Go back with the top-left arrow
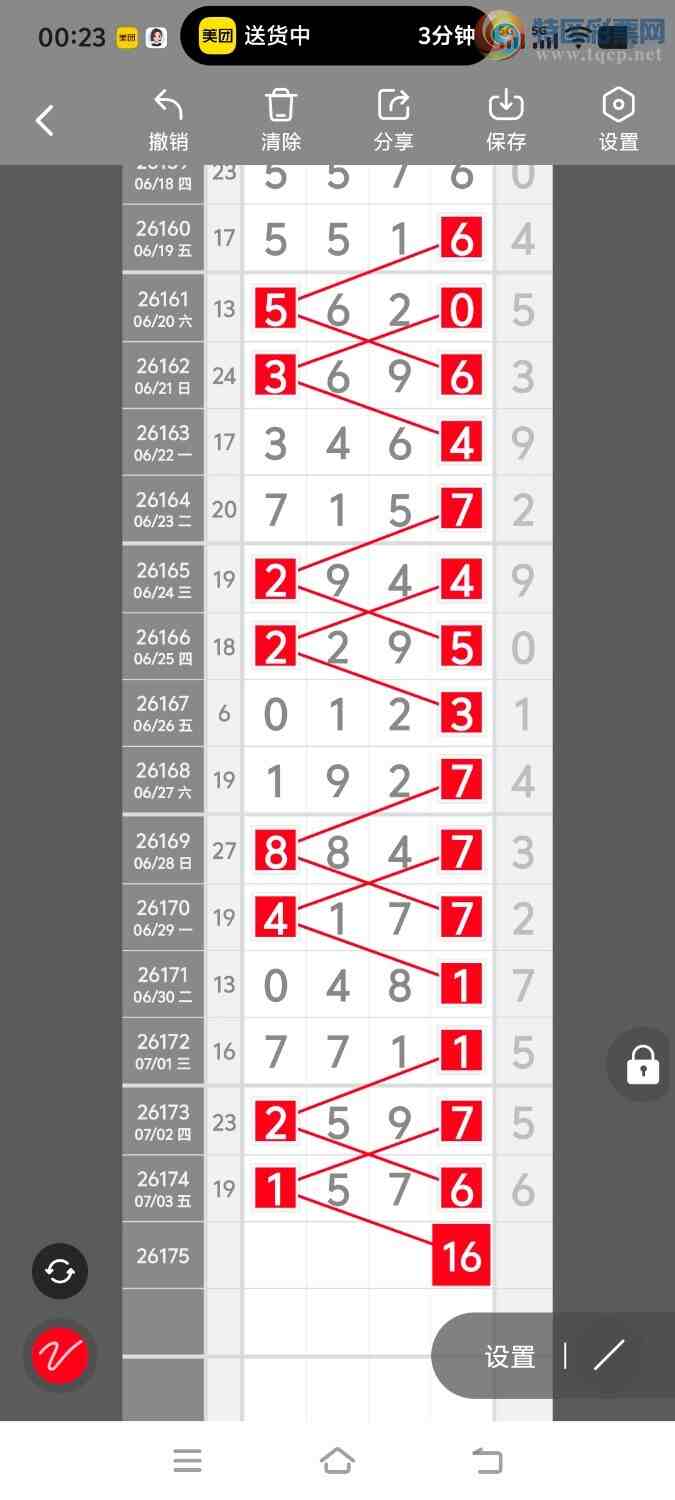Image resolution: width=675 pixels, height=1500 pixels. 45,121
